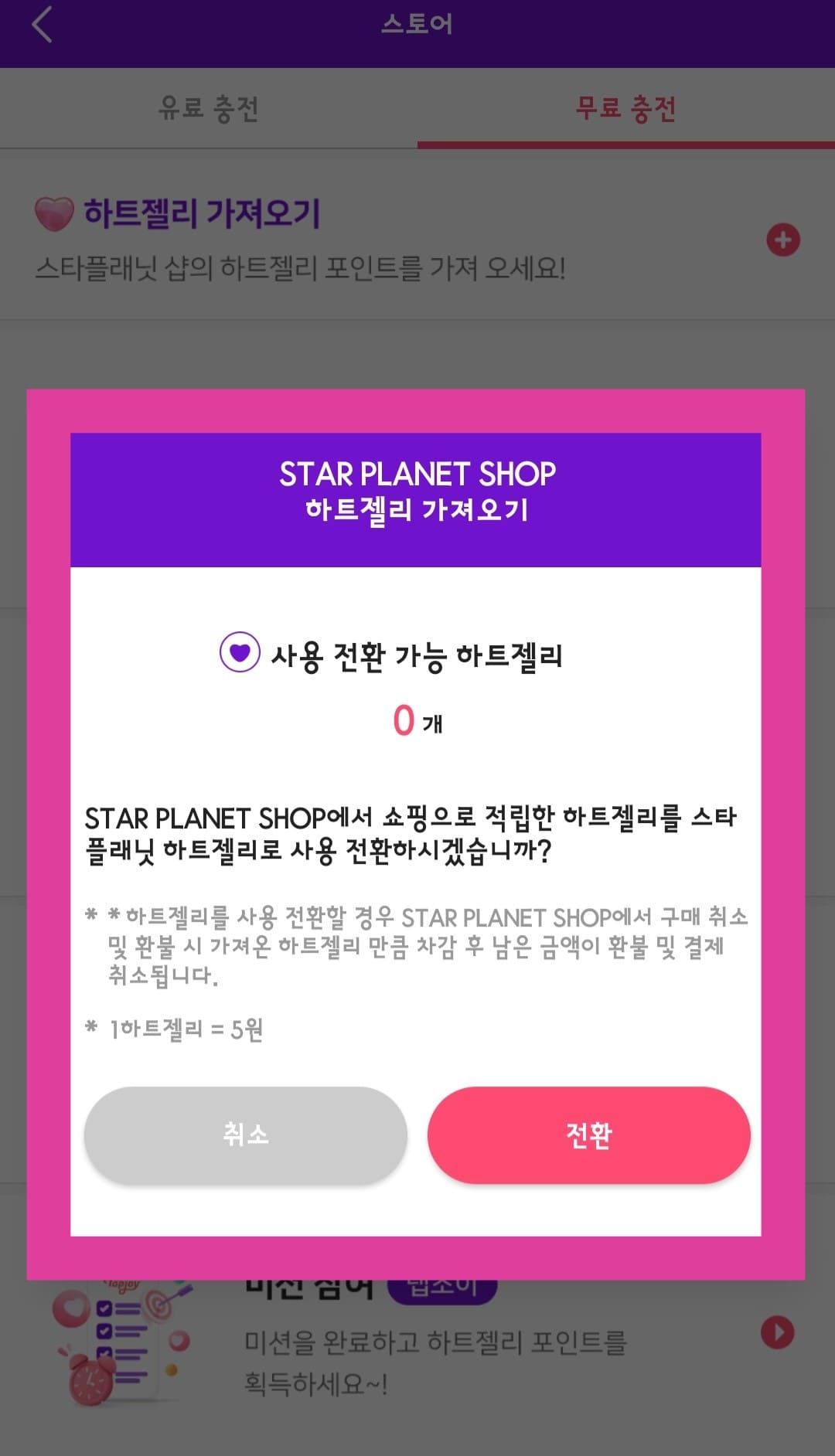Viewport: 835px width, 1456px height.
Task: Select the 무료 충전 tab
Action: 626,108
